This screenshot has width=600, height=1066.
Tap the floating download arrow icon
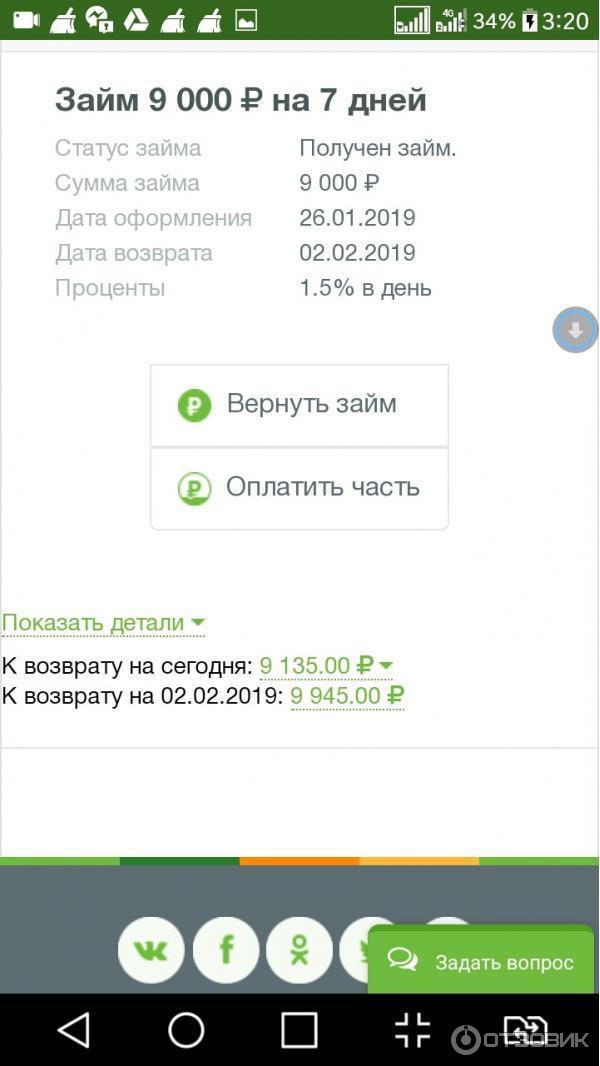coord(576,330)
